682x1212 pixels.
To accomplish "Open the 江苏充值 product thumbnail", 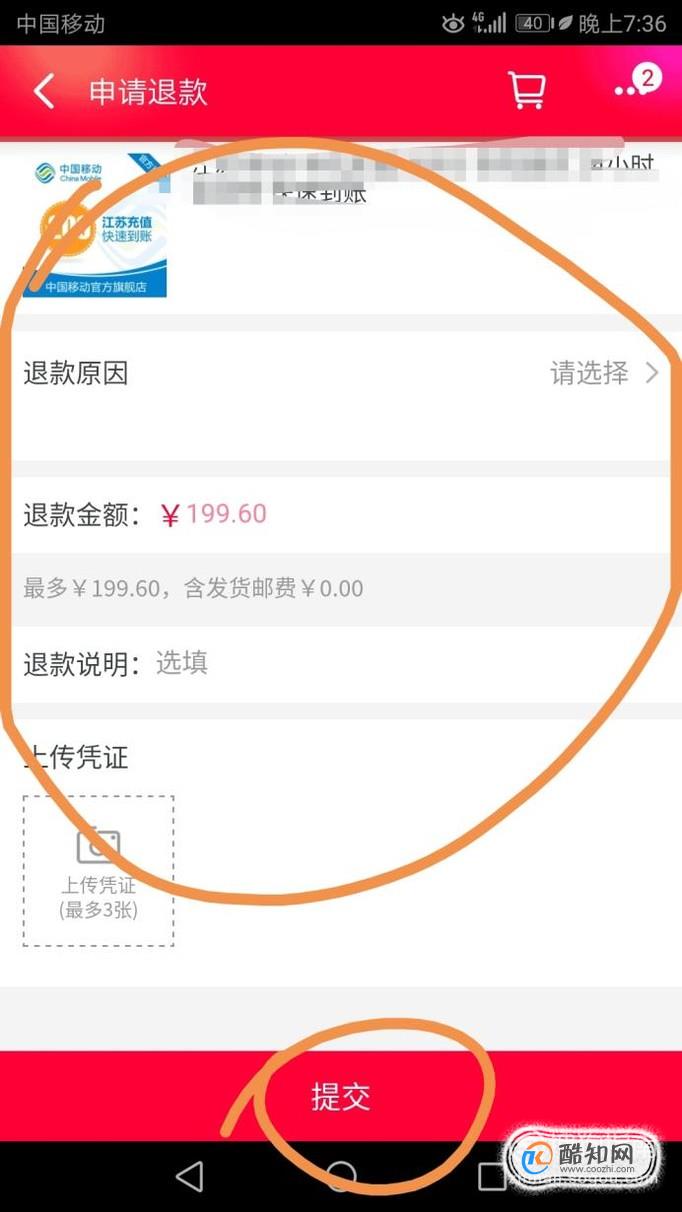I will [x=95, y=225].
